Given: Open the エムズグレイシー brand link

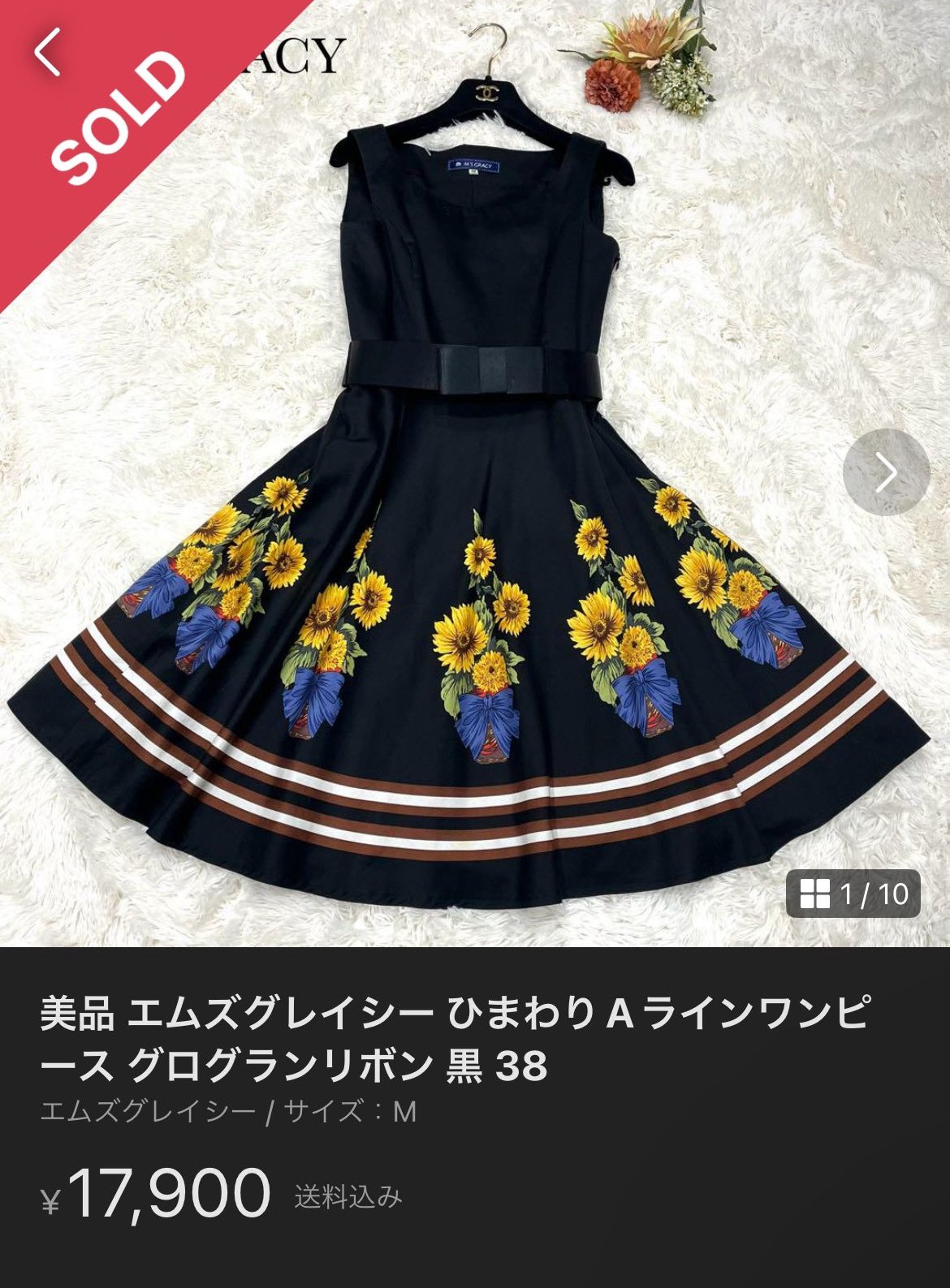Looking at the screenshot, I should point(148,1111).
